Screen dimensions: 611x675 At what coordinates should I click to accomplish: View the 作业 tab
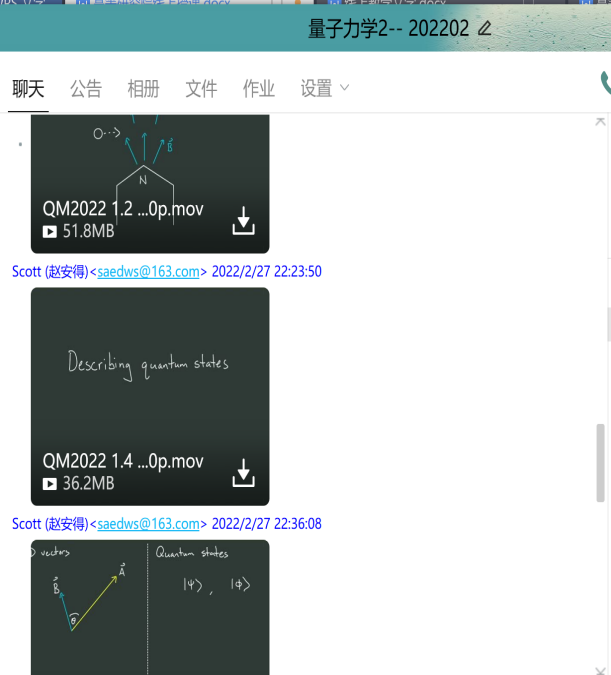pos(259,89)
